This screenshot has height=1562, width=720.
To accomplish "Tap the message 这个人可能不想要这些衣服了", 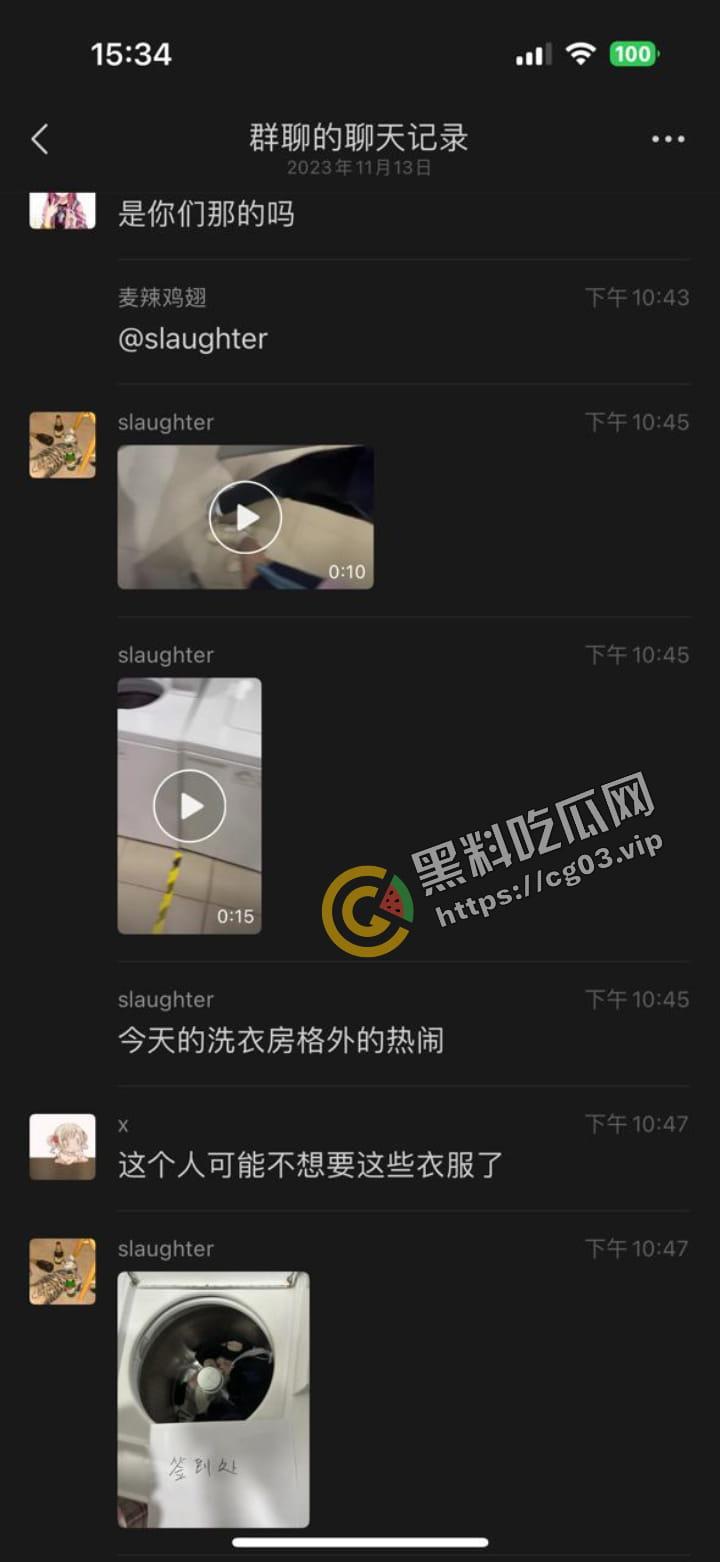I will 310,1166.
